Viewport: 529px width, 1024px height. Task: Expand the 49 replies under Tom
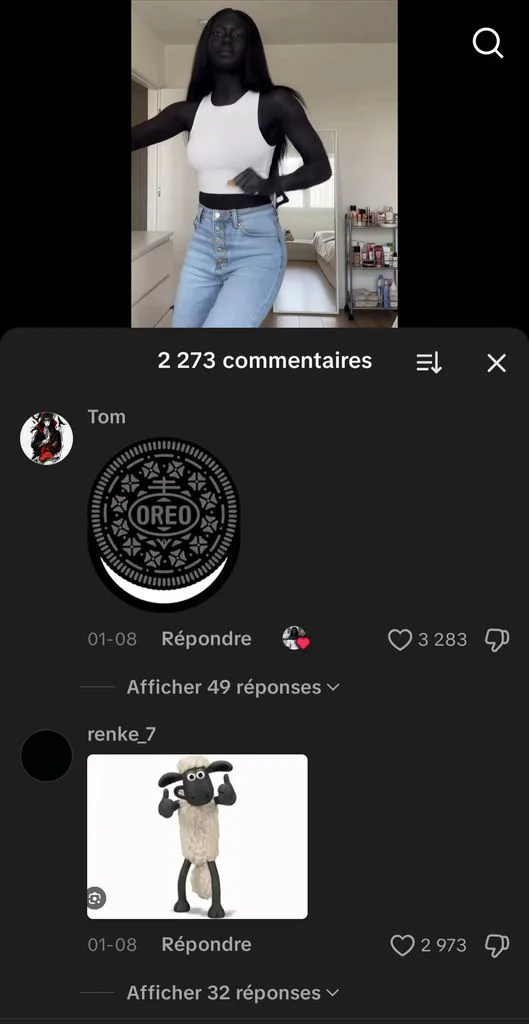(232, 687)
